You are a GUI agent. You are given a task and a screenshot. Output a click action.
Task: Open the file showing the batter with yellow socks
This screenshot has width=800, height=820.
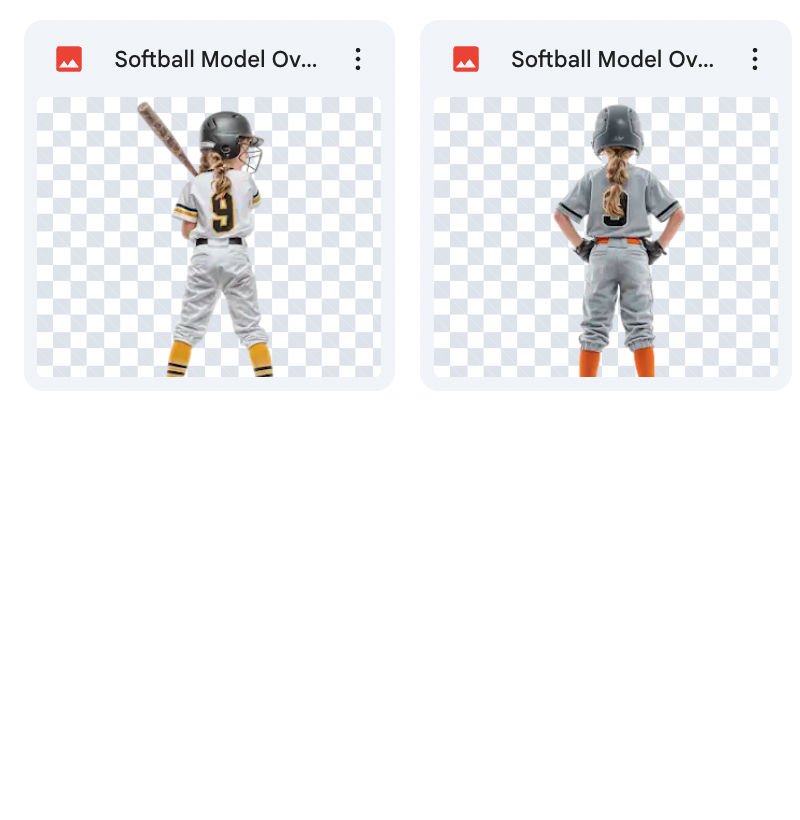coord(209,237)
